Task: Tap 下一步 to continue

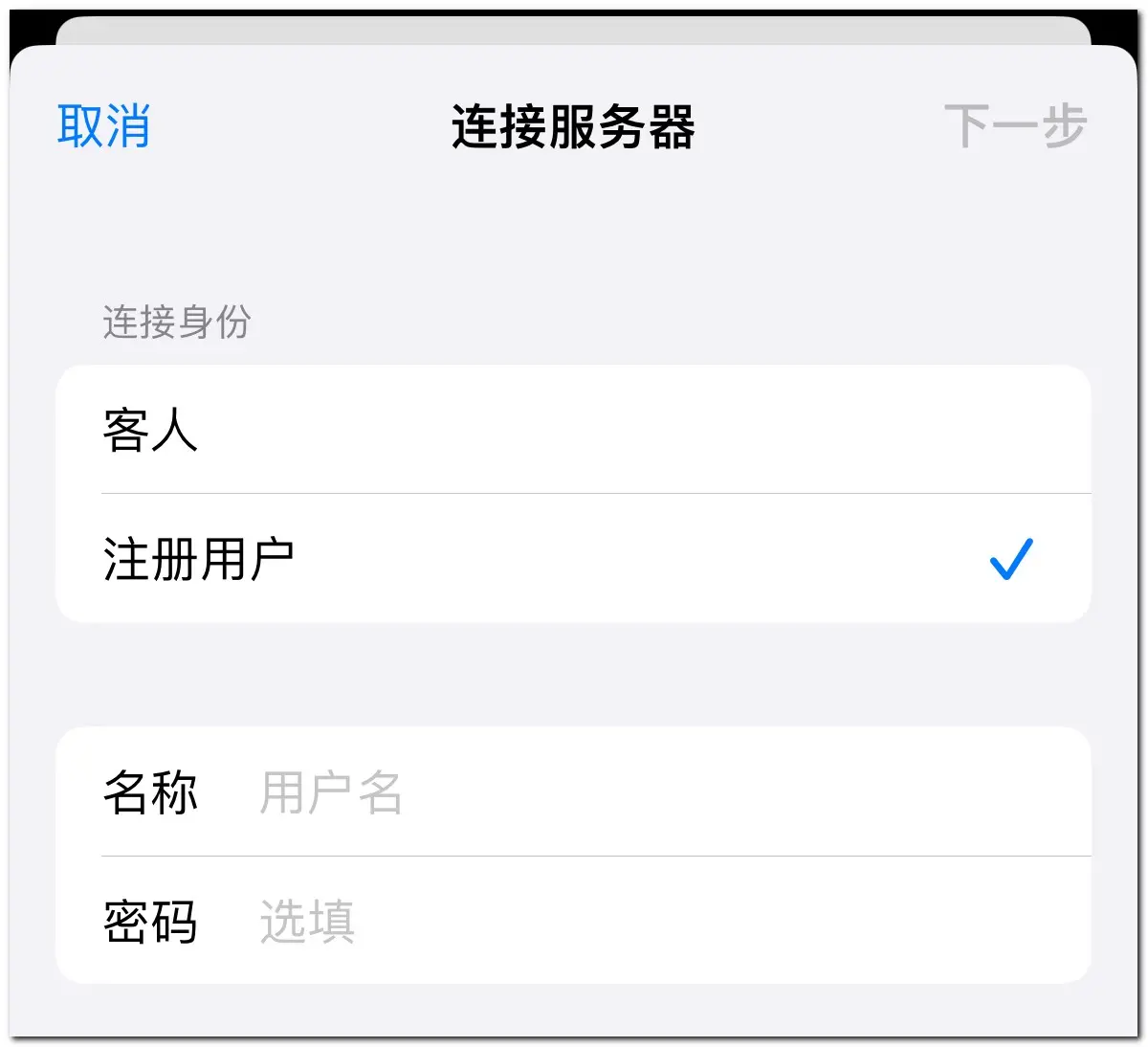Action: pos(1015,126)
